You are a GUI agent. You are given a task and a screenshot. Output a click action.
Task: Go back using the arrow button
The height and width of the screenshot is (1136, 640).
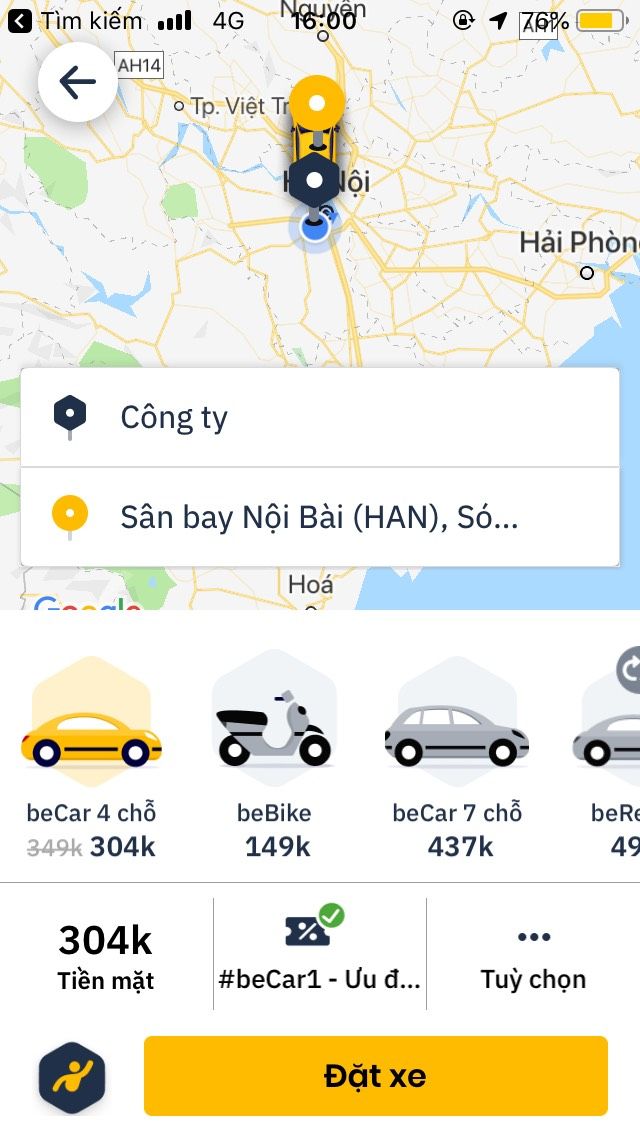point(77,82)
